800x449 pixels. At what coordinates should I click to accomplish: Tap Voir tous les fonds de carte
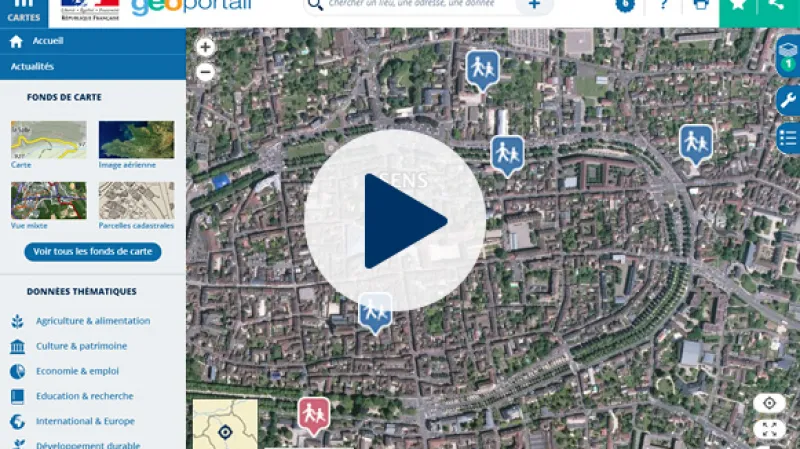[92, 252]
